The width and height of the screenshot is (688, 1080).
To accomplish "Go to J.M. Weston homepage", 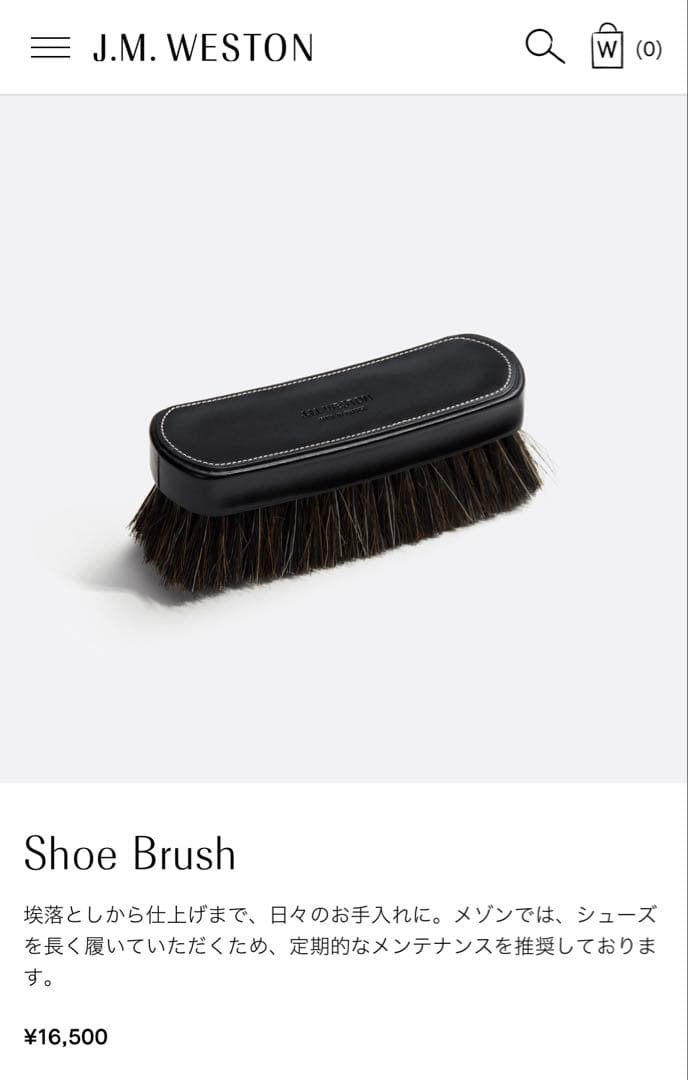I will [203, 47].
